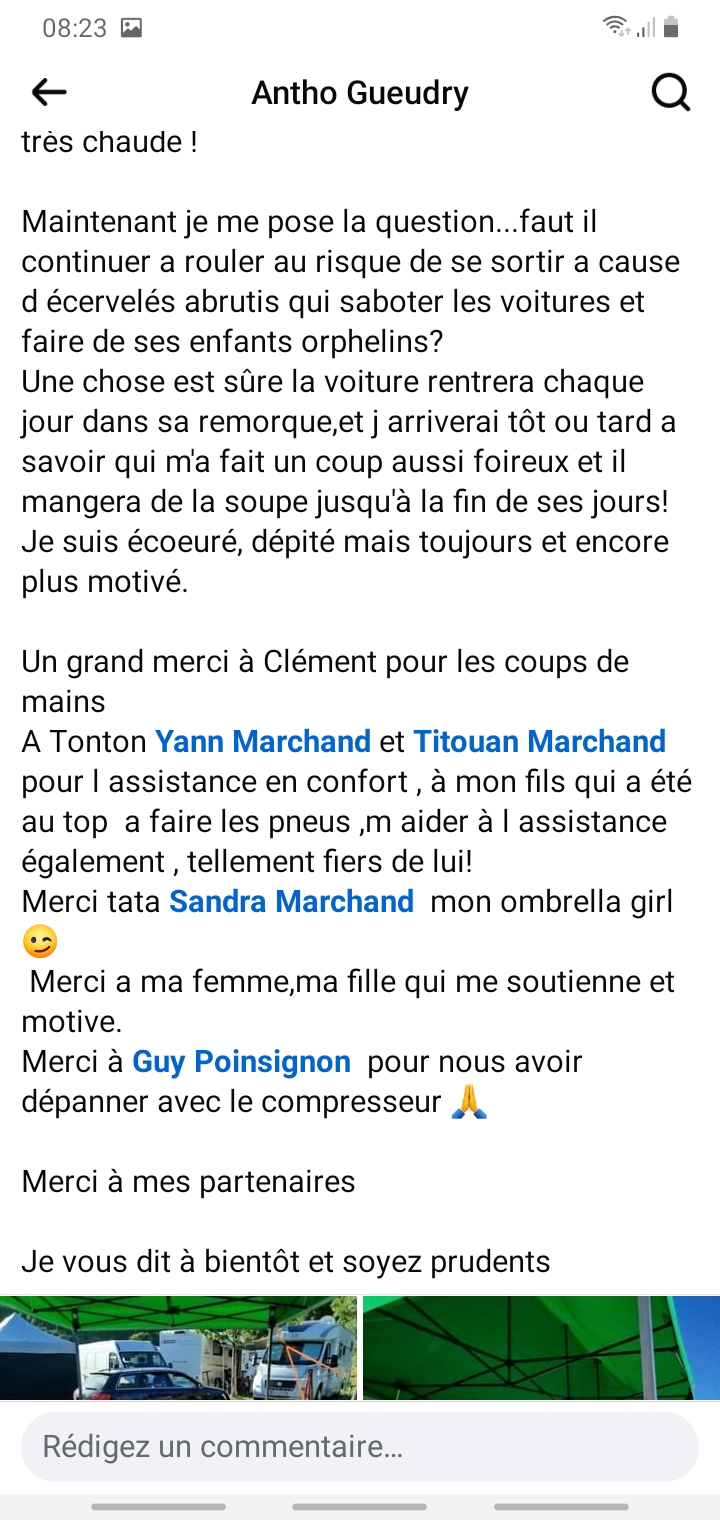Tap the 'Rédigez un commentaire' field
This screenshot has height=1520, width=720.
pyautogui.click(x=360, y=1447)
